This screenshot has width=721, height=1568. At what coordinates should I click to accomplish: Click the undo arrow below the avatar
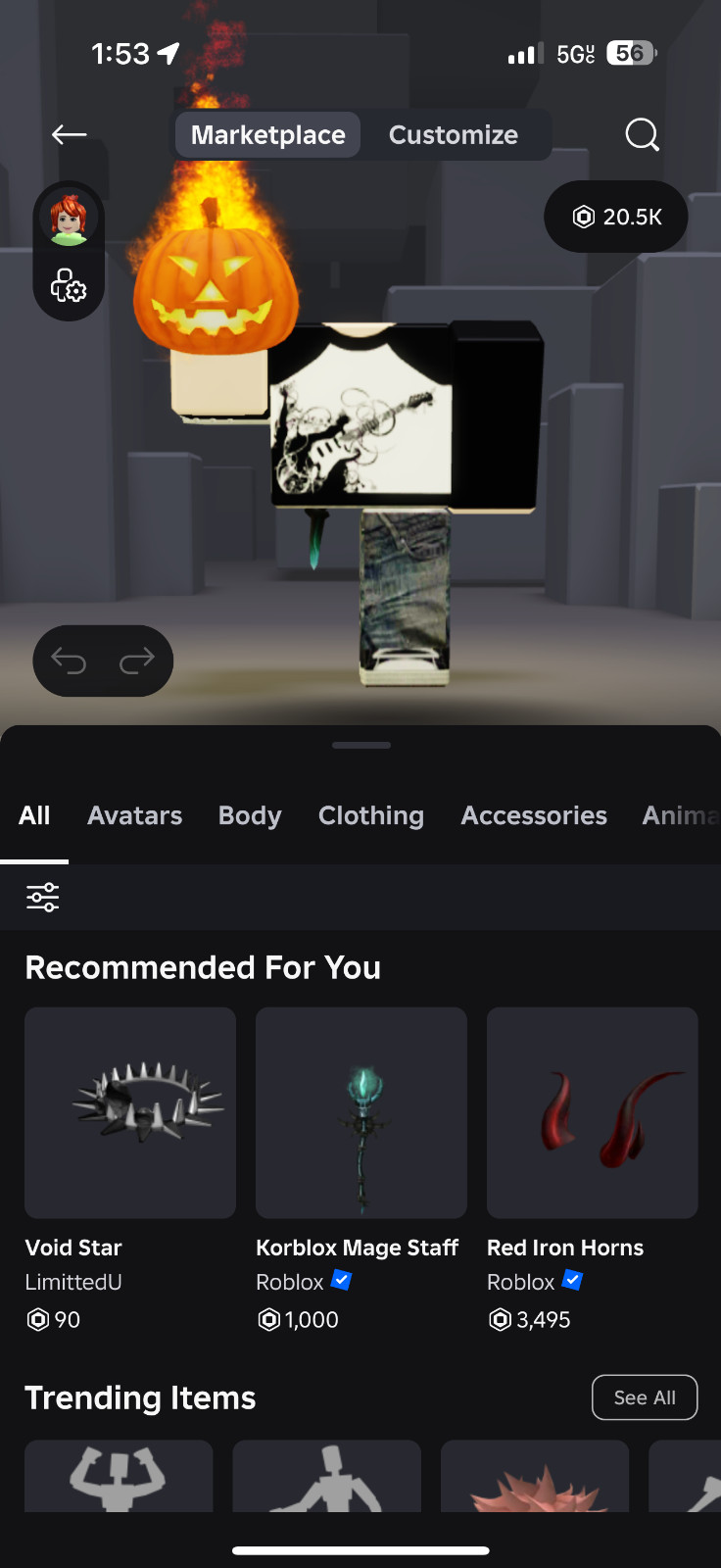pos(70,661)
